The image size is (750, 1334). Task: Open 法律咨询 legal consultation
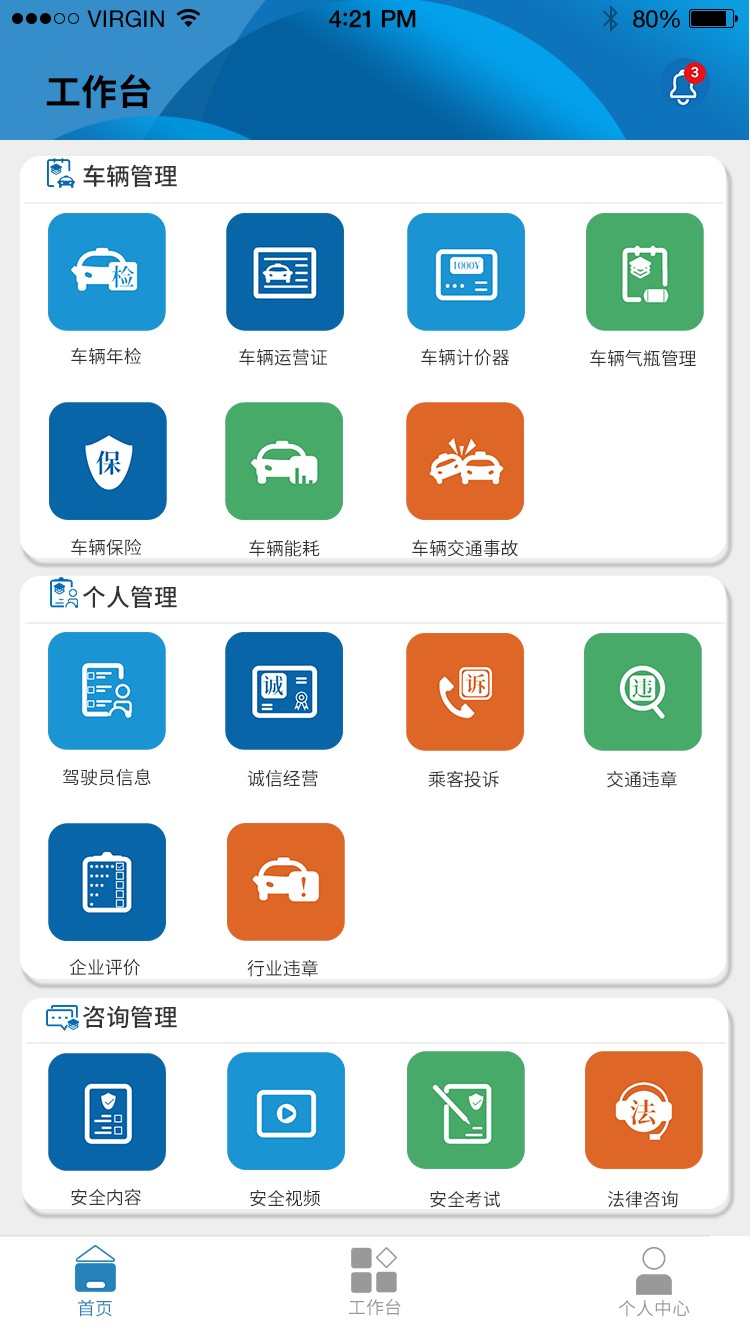point(644,1110)
